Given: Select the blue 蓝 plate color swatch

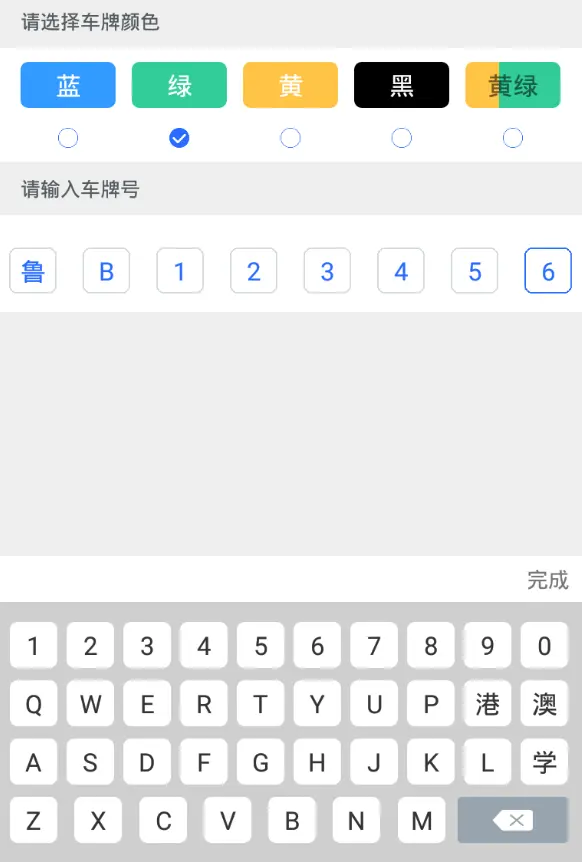Looking at the screenshot, I should pyautogui.click(x=68, y=85).
